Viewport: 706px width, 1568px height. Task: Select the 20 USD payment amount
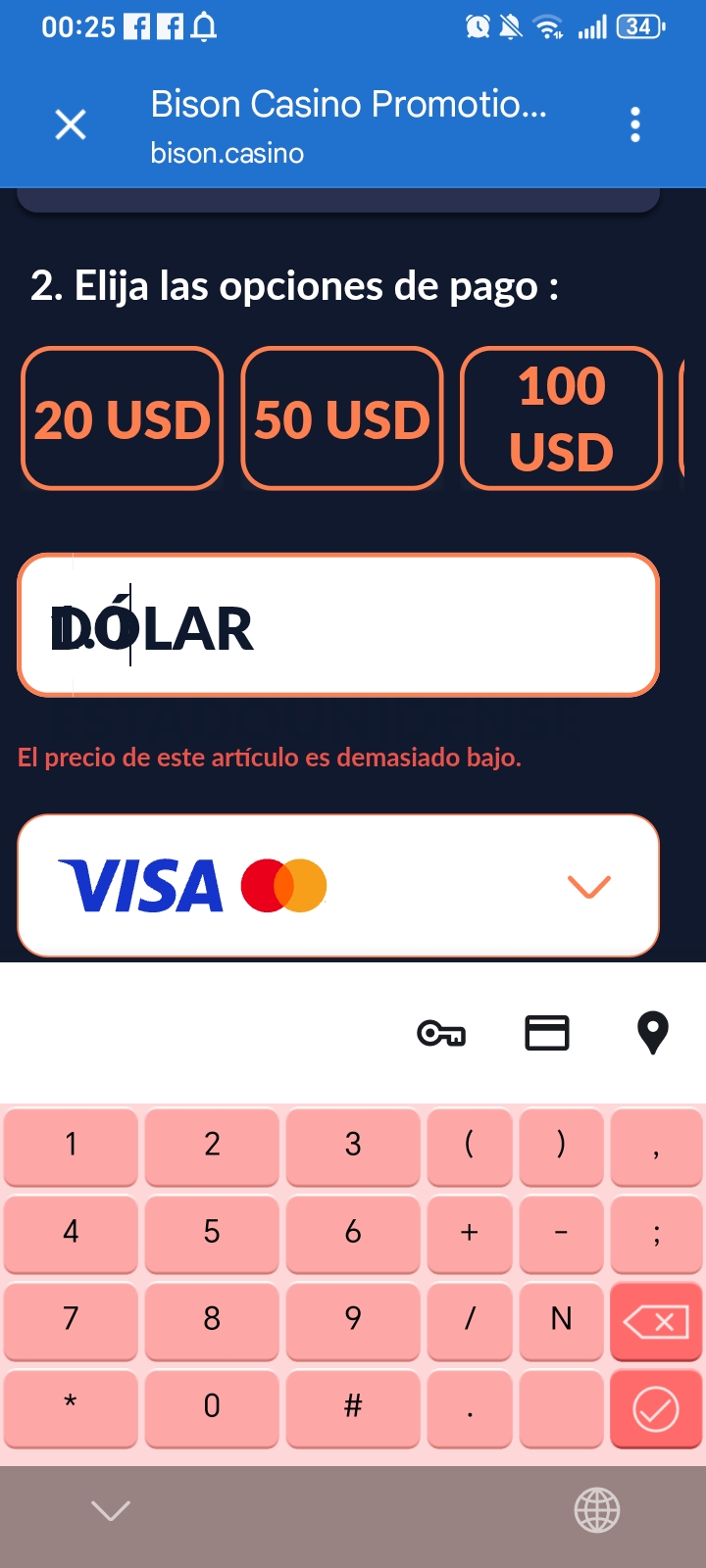pyautogui.click(x=123, y=418)
